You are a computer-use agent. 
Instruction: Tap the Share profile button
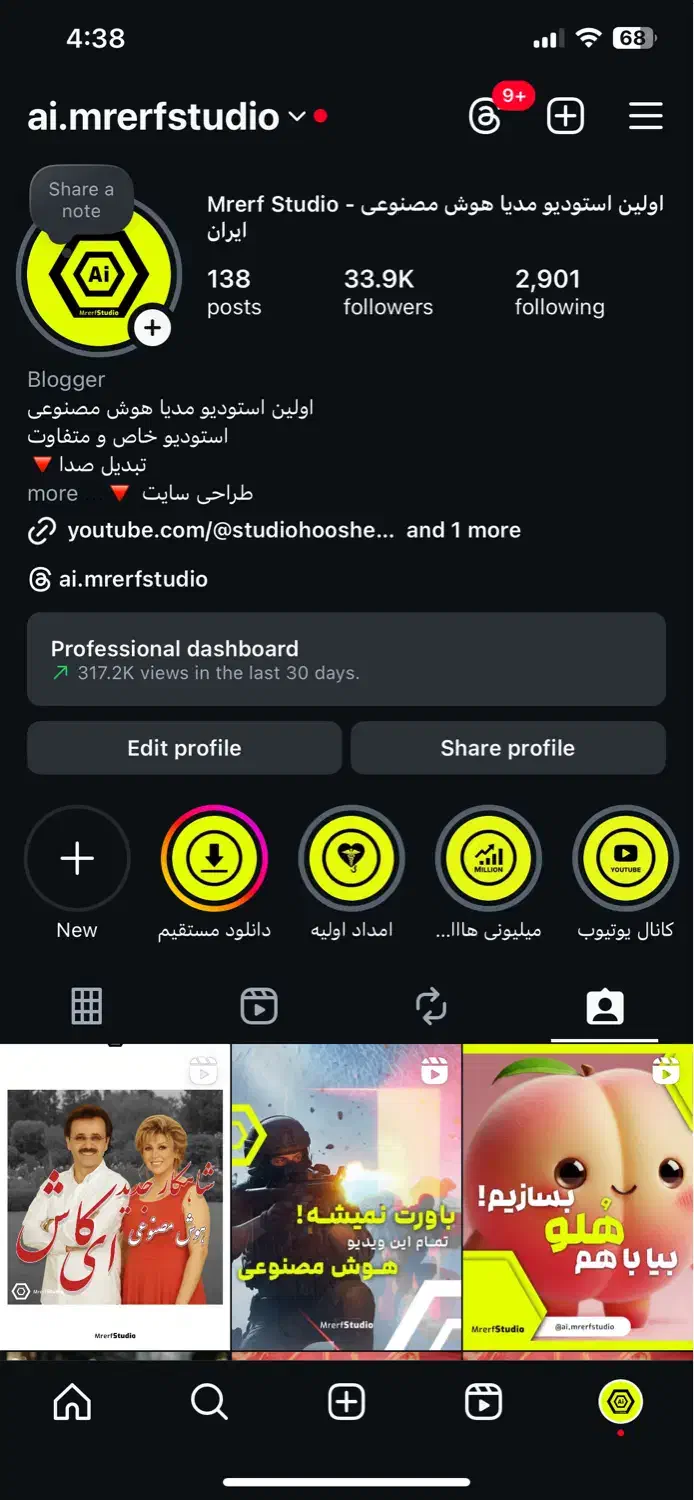507,748
